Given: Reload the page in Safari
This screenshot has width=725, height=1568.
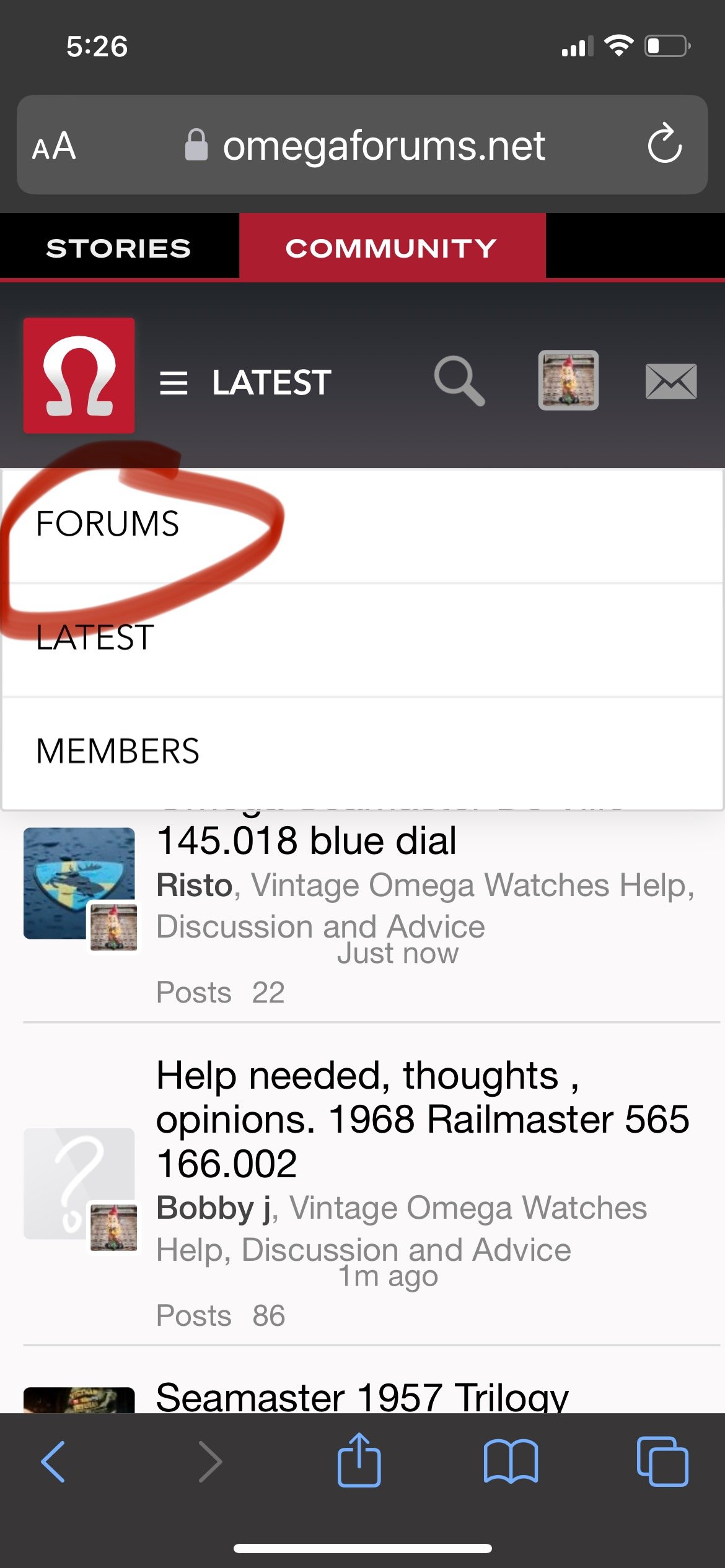Looking at the screenshot, I should tap(664, 144).
